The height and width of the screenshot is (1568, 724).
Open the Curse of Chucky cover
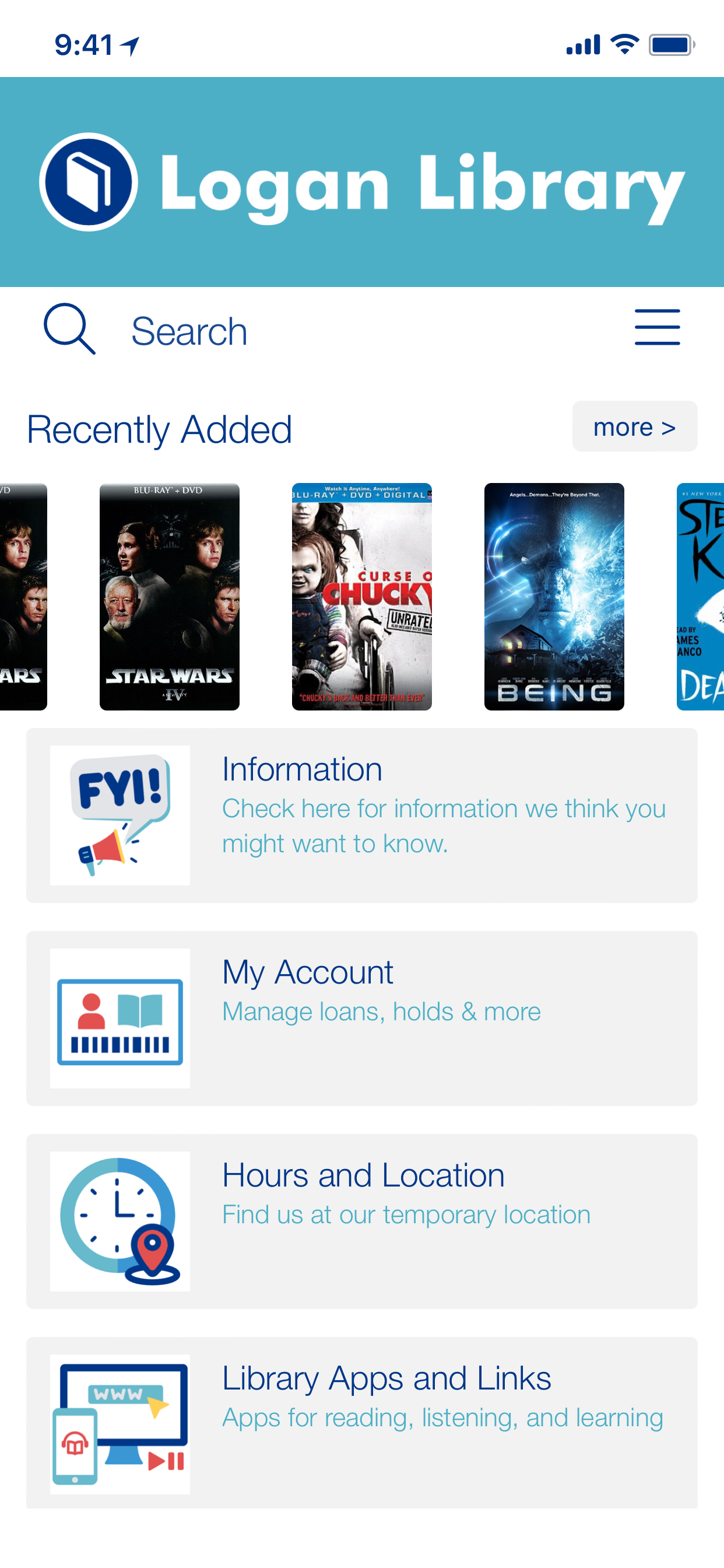[x=361, y=597]
